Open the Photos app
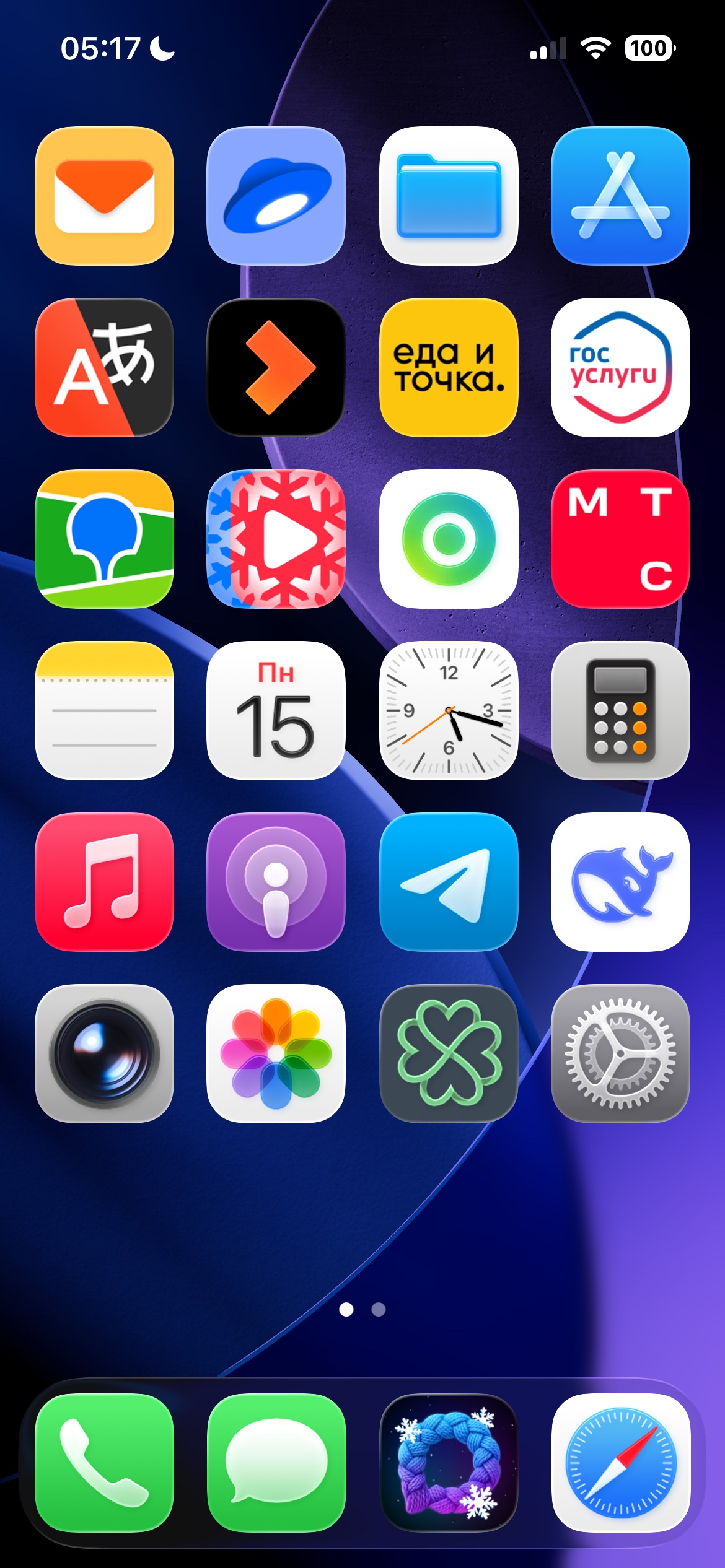 tap(276, 1053)
